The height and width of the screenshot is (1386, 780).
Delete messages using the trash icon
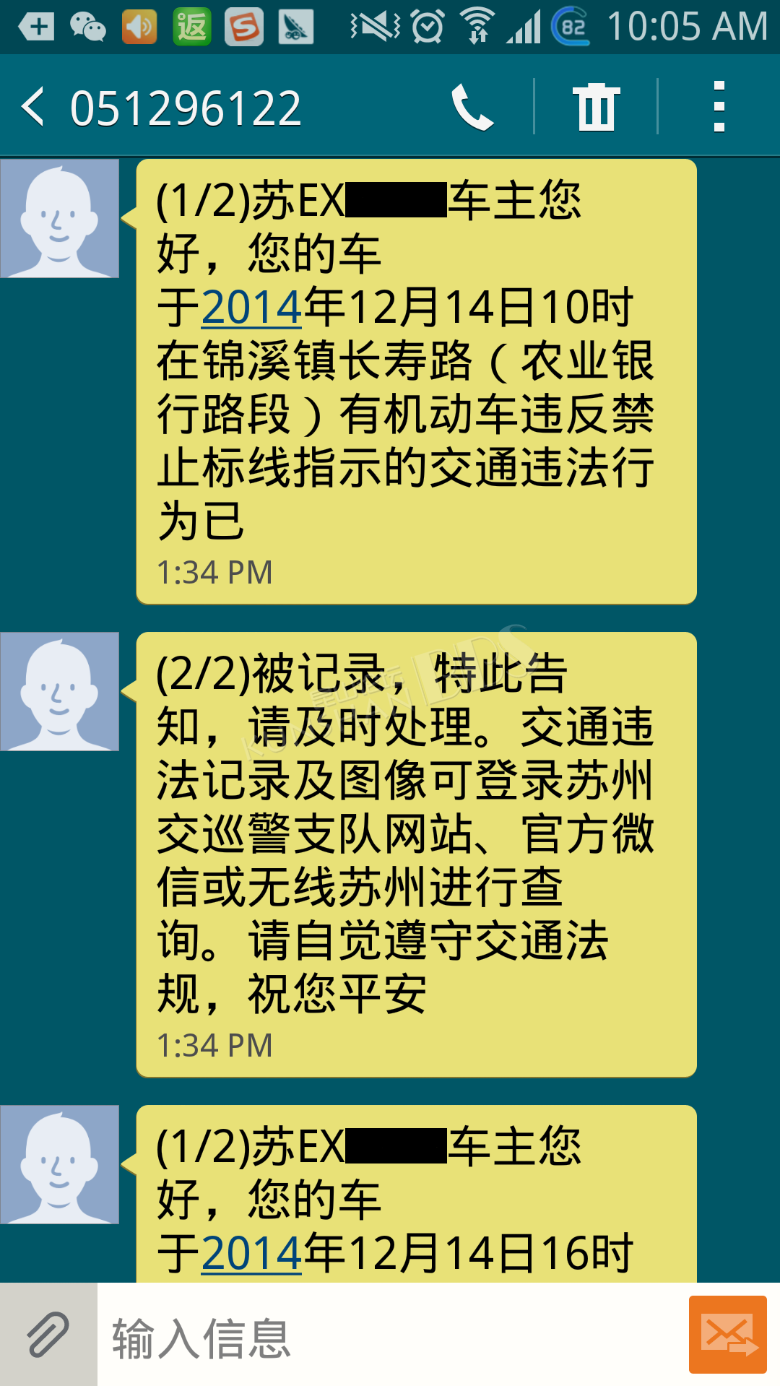[596, 107]
